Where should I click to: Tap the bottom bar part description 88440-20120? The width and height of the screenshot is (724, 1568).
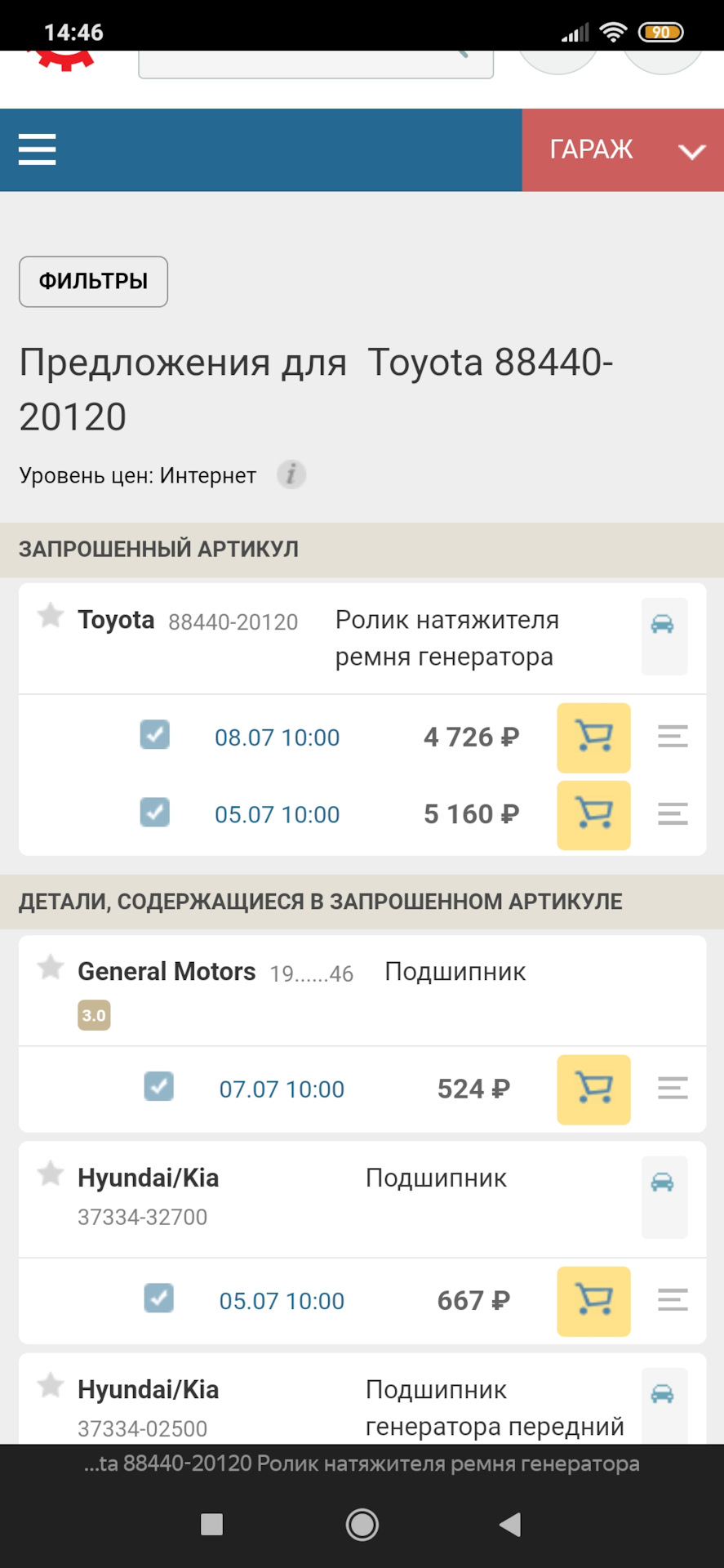click(x=362, y=1463)
